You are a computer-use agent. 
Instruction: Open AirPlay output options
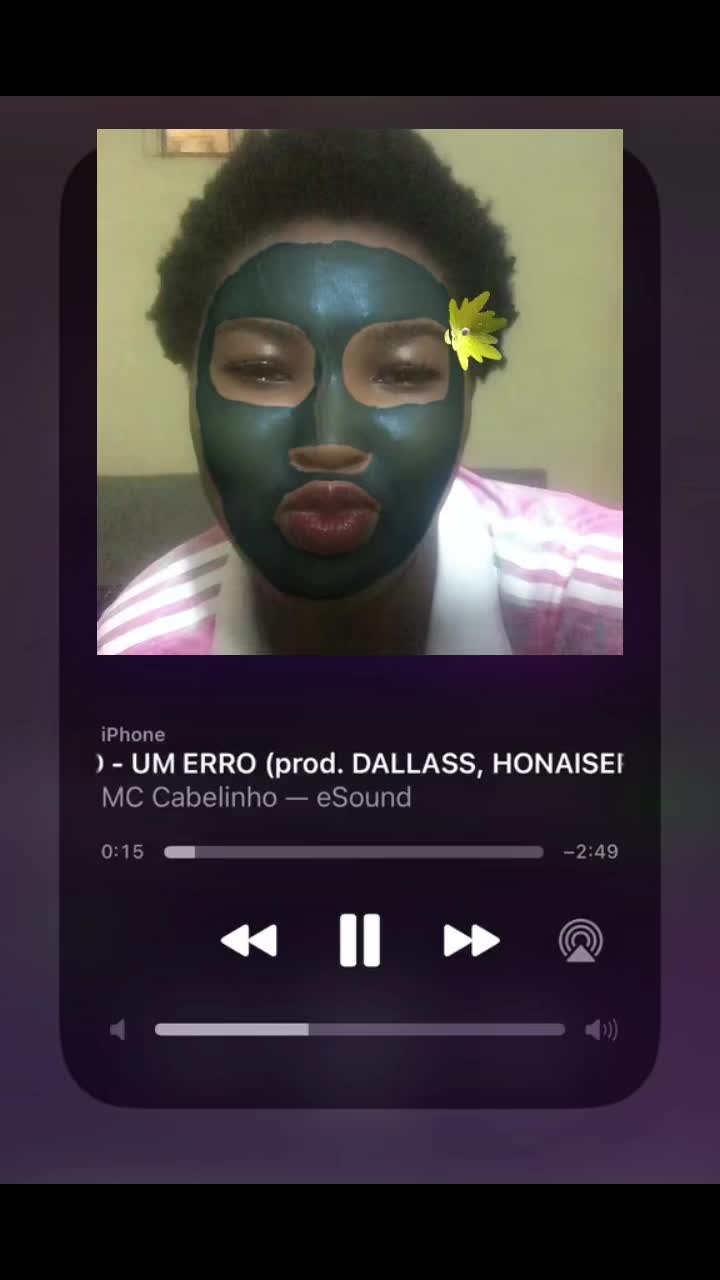point(581,941)
